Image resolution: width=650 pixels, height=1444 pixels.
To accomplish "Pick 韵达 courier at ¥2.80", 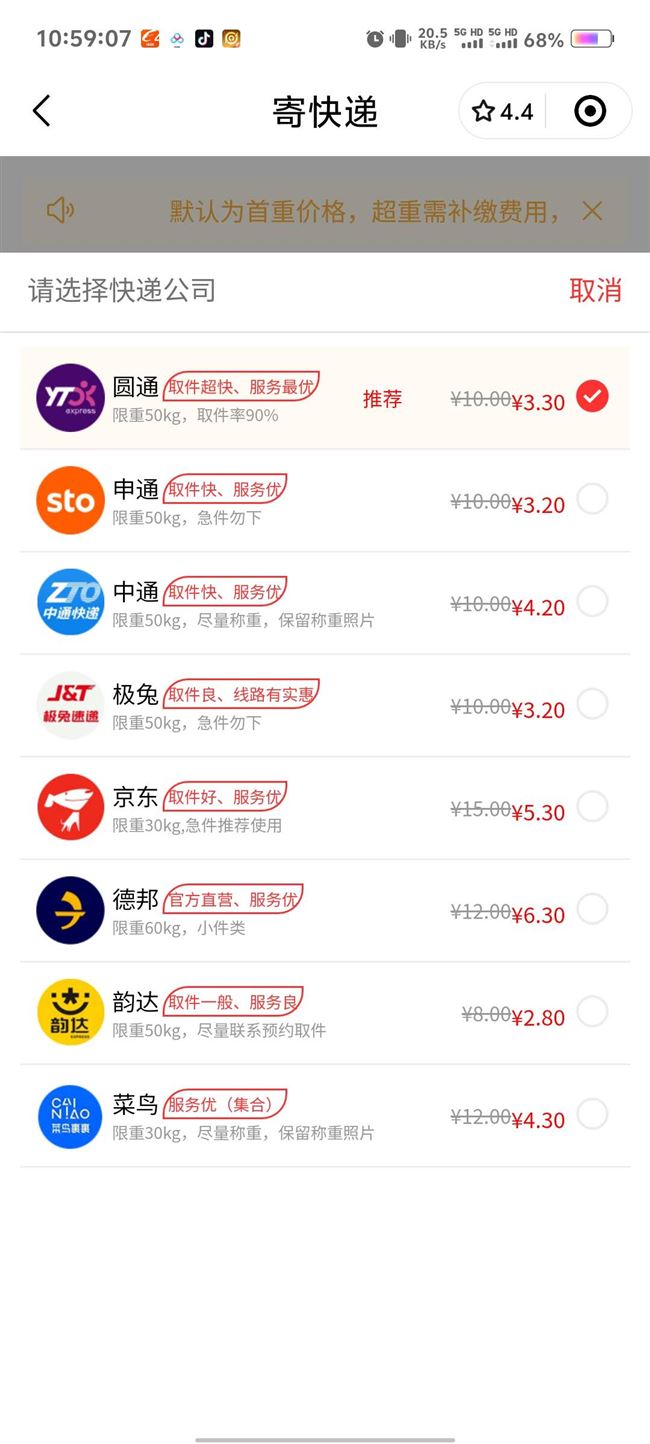I will click(x=325, y=1013).
